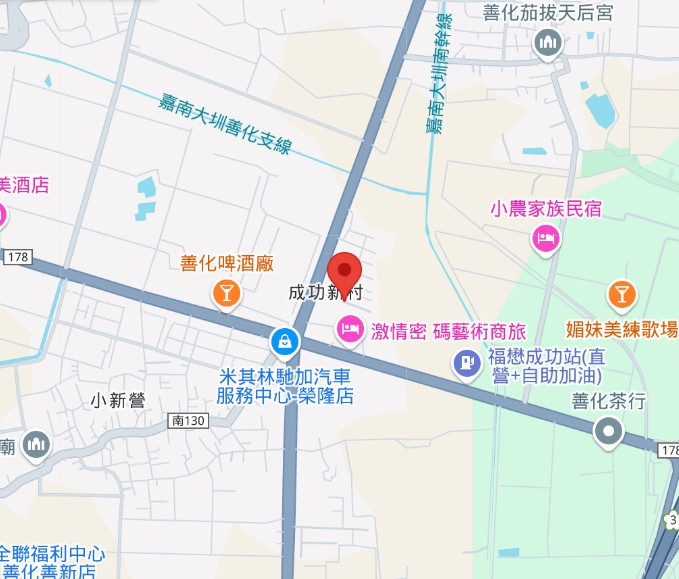Select 米其林馳加汽車服務中心 shop marker
This screenshot has width=679, height=579.
point(286,343)
